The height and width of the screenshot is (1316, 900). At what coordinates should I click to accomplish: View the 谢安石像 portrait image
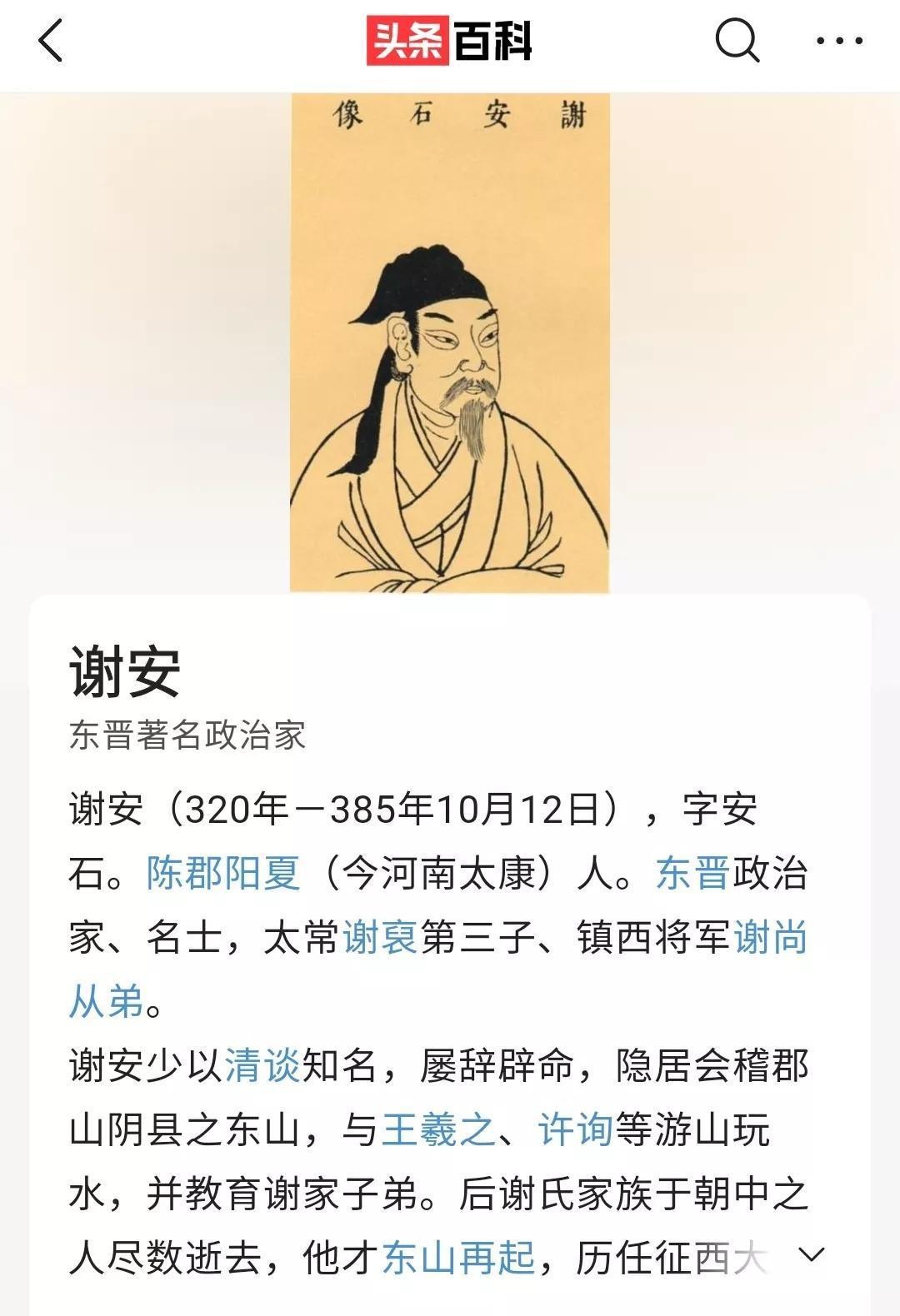click(449, 343)
